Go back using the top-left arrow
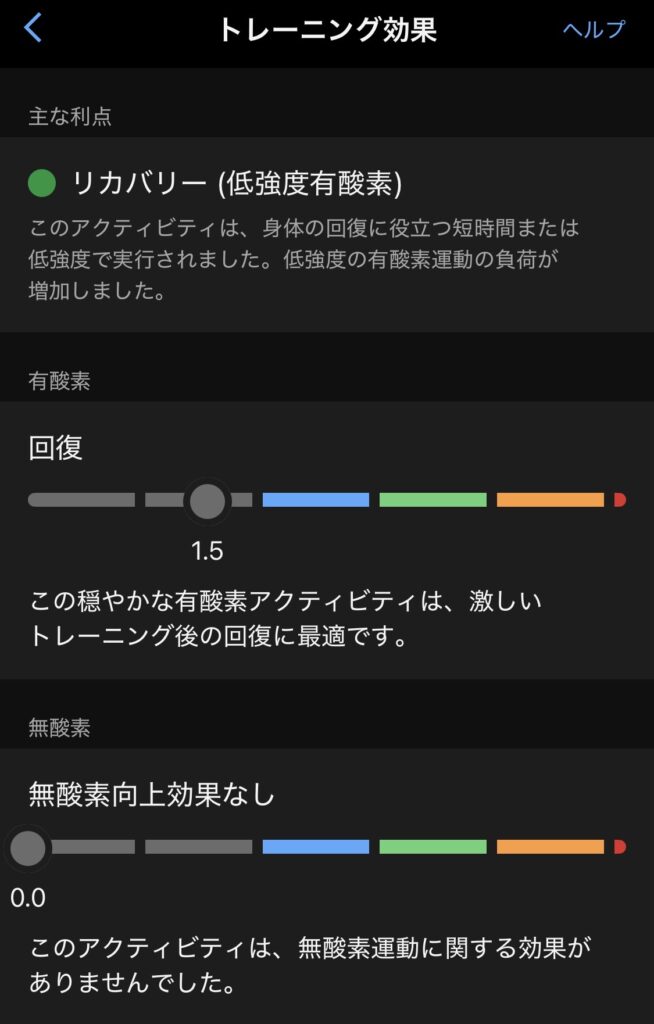 tap(33, 28)
